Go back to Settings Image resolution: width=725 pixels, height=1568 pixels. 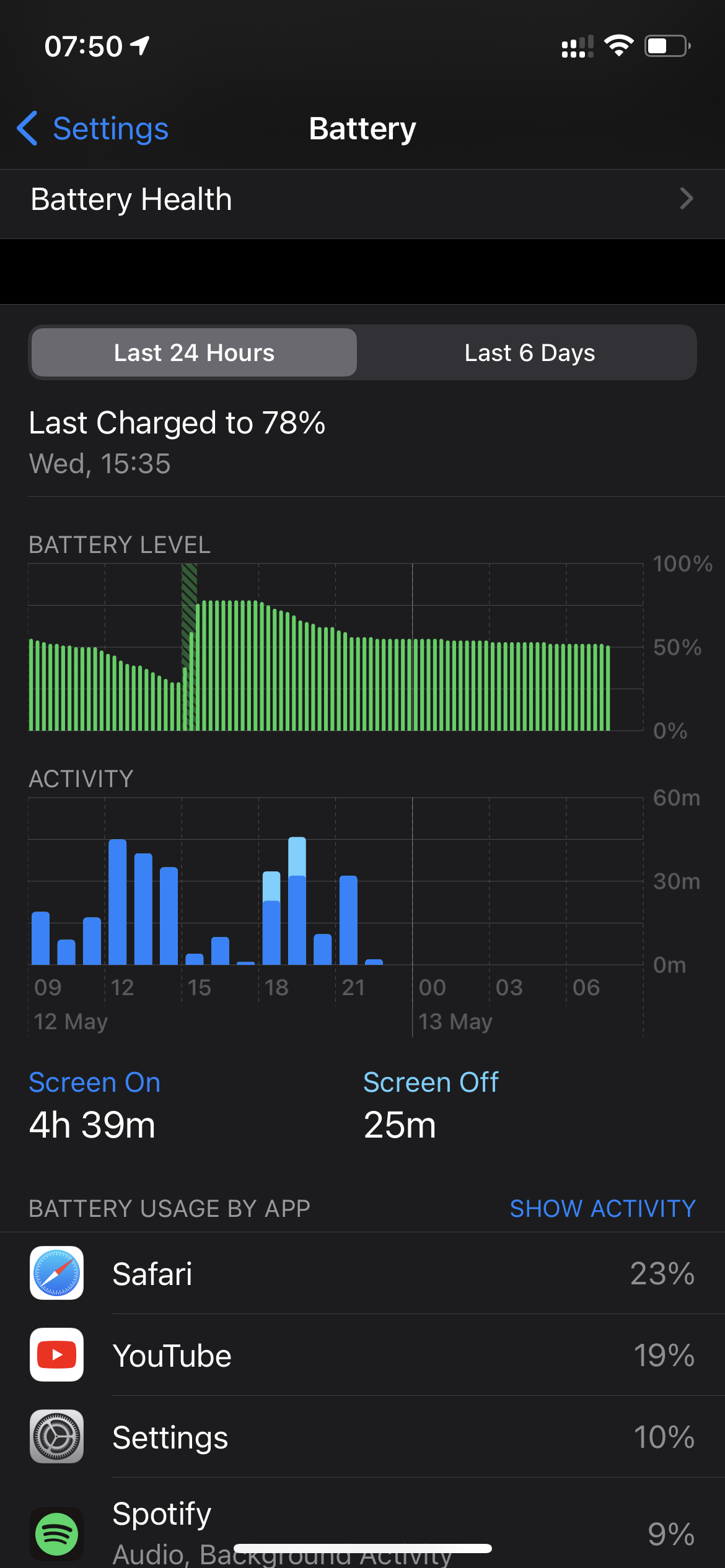point(93,129)
